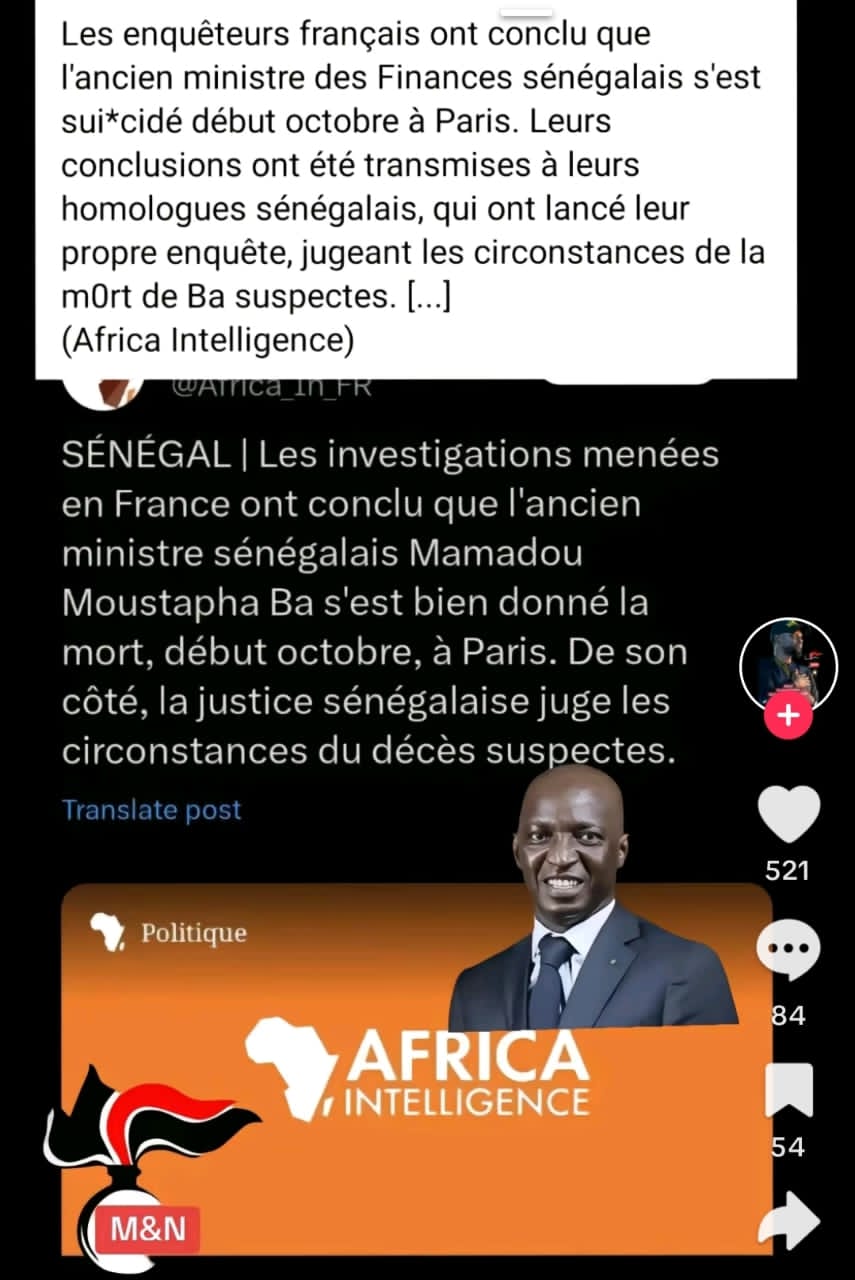The width and height of the screenshot is (855, 1280).
Task: Open the 84 comments counter
Action: [788, 1014]
